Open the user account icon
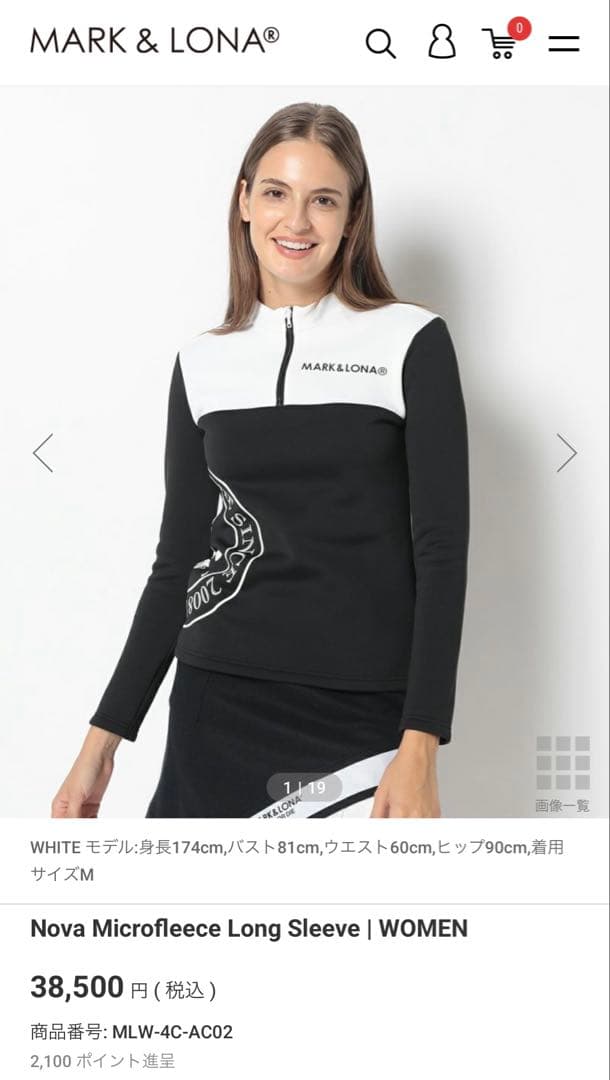This screenshot has width=610, height=1080. (441, 42)
